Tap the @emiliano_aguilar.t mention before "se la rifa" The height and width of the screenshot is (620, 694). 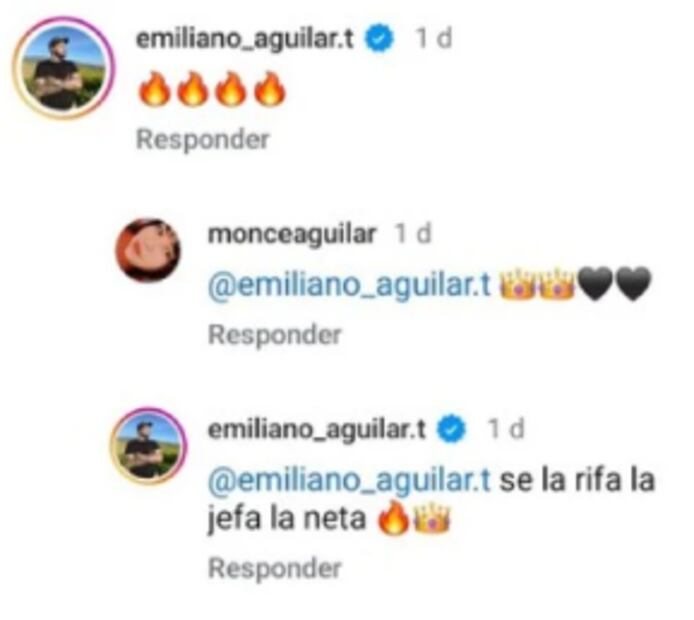point(349,480)
